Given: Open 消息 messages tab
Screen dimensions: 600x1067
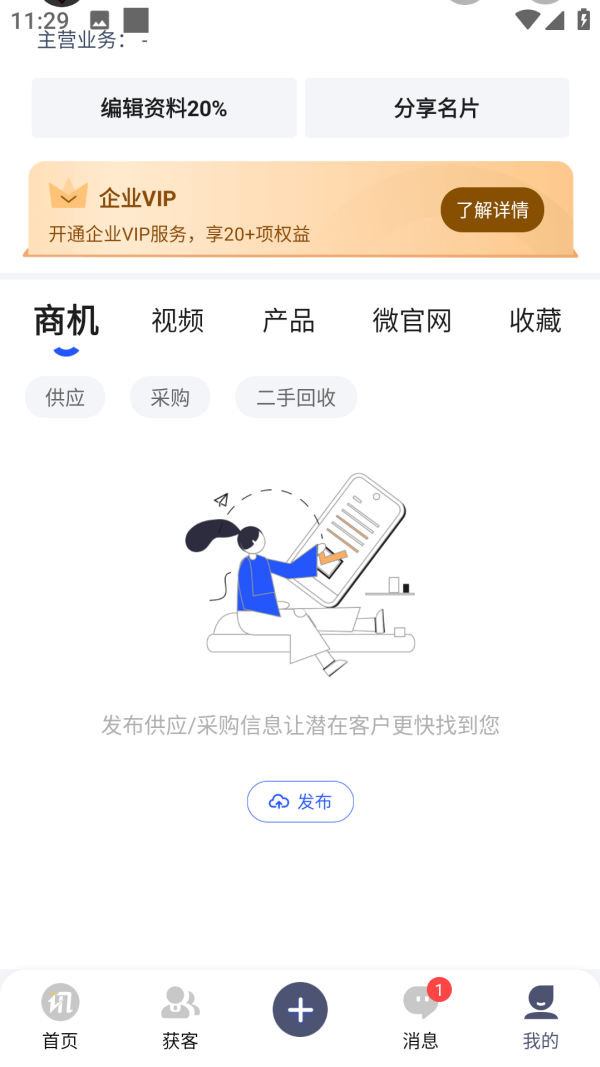Looking at the screenshot, I should (x=420, y=1016).
